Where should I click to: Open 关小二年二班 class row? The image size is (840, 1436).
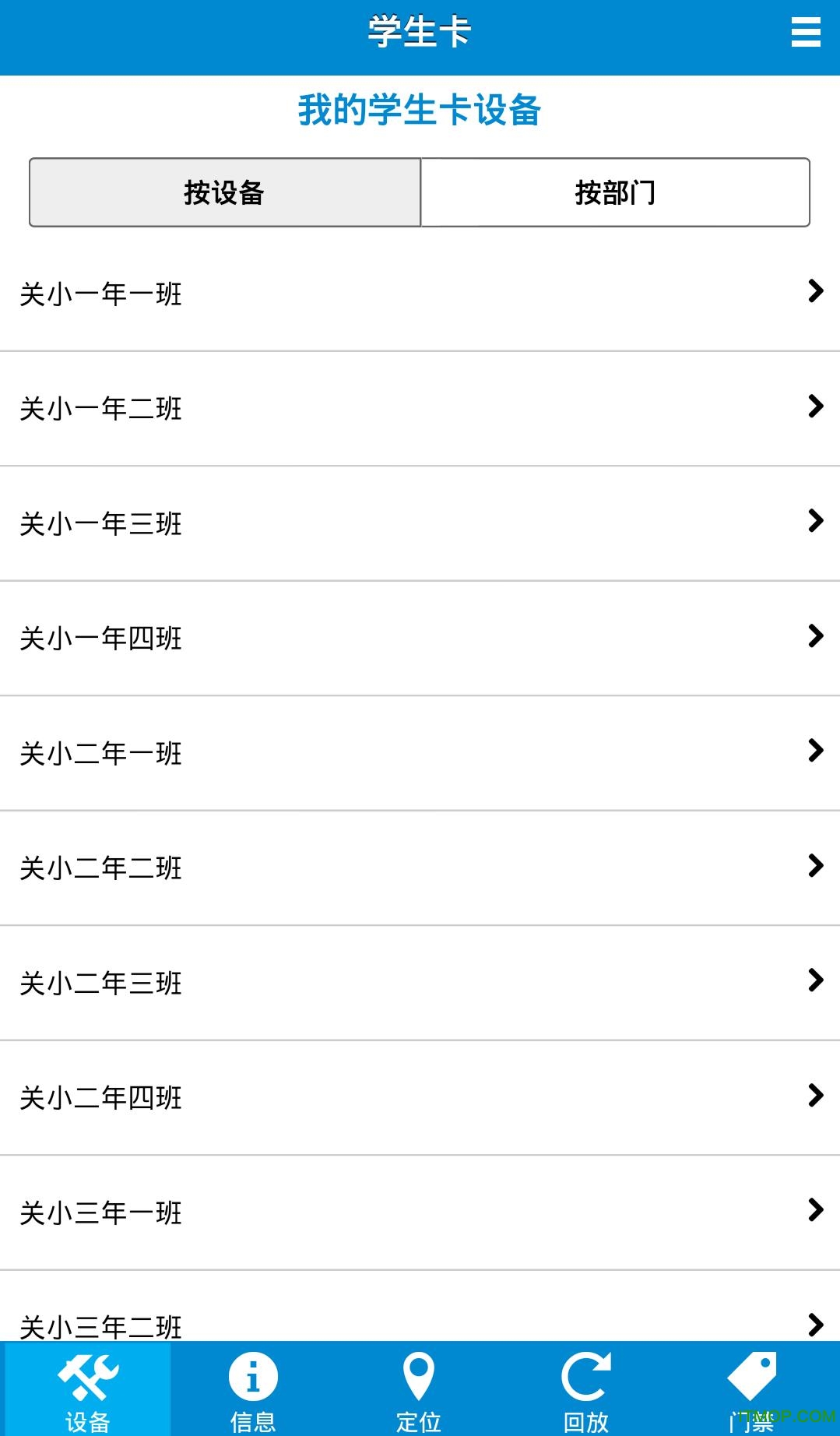pos(420,868)
